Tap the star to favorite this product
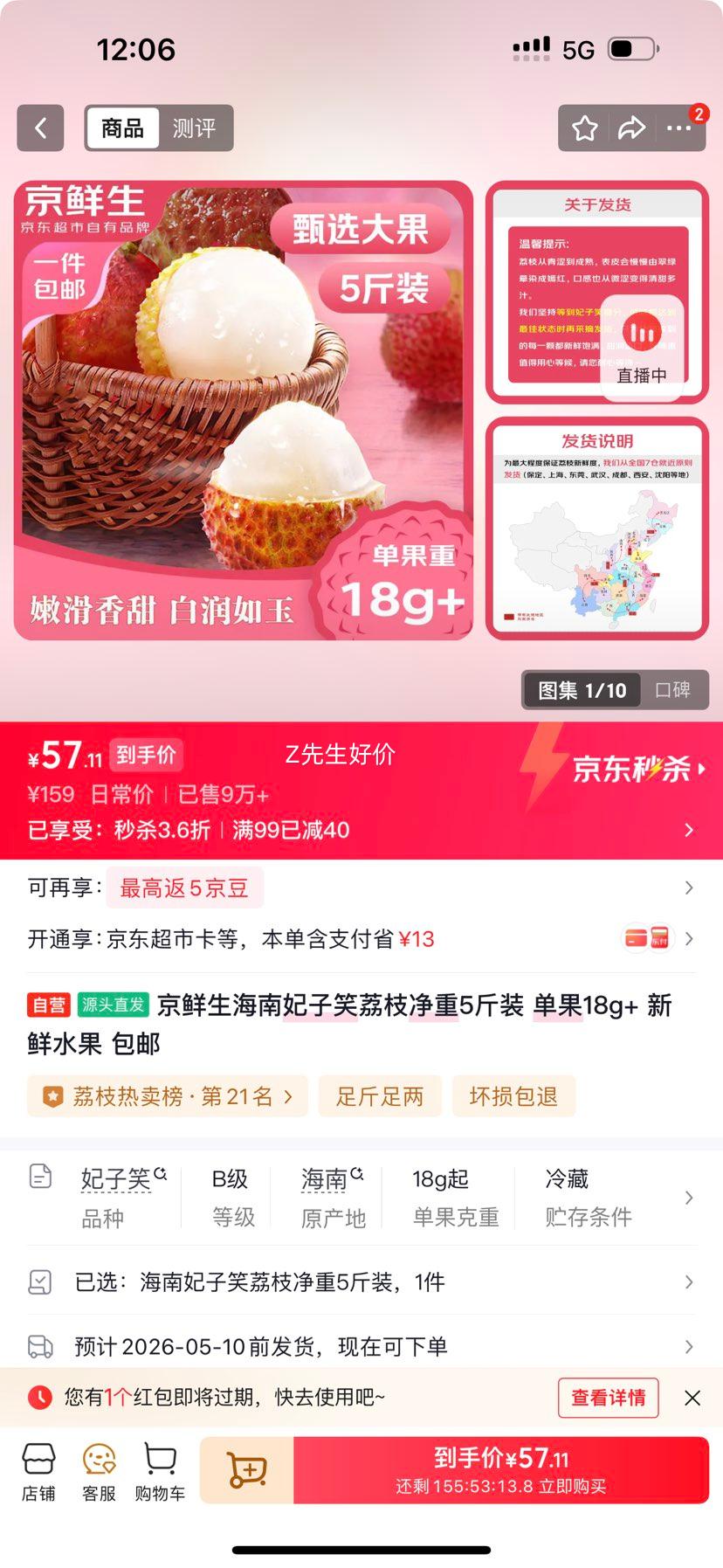 coord(584,128)
